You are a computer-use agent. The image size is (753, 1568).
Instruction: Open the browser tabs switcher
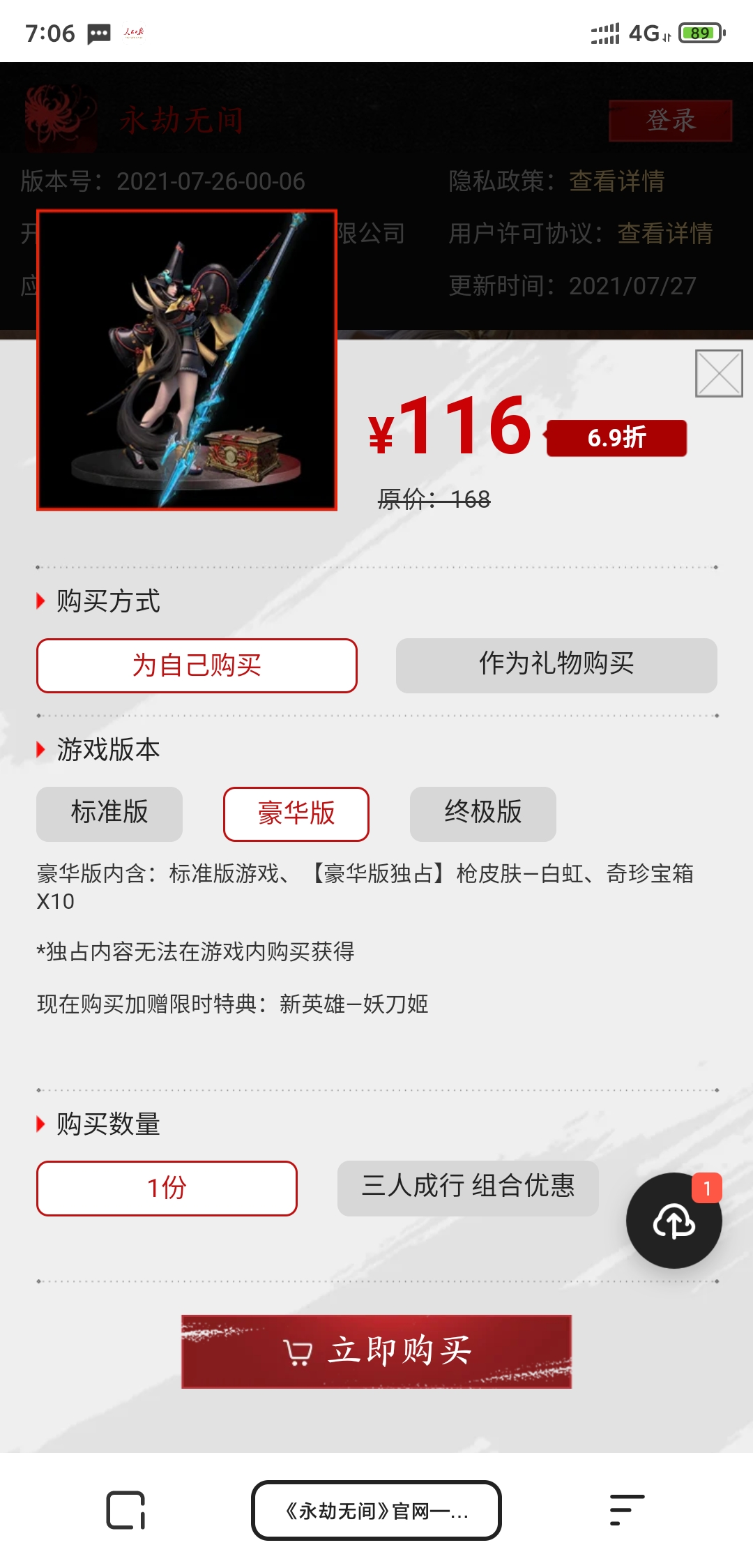125,1510
